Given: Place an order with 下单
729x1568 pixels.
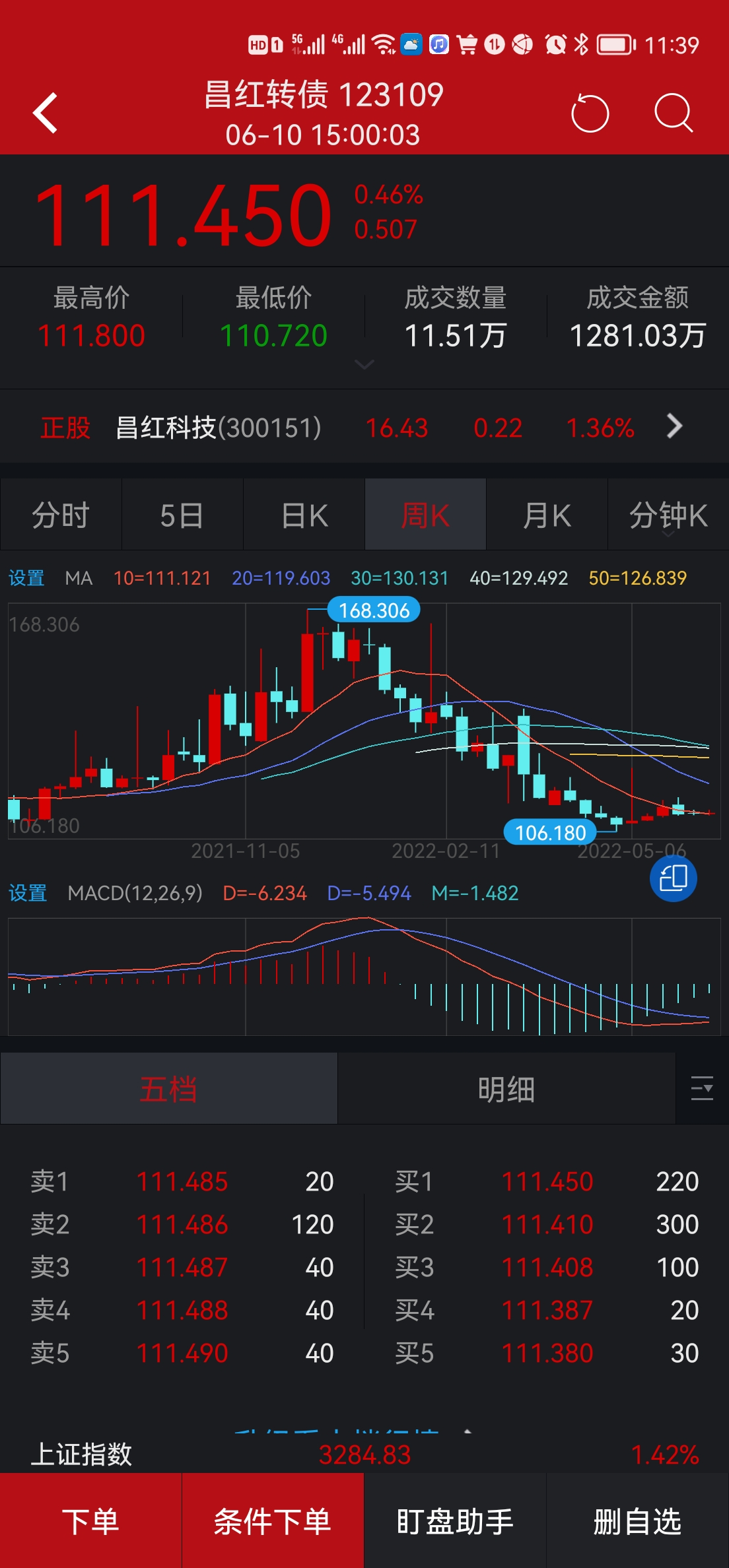Looking at the screenshot, I should click(x=90, y=1520).
